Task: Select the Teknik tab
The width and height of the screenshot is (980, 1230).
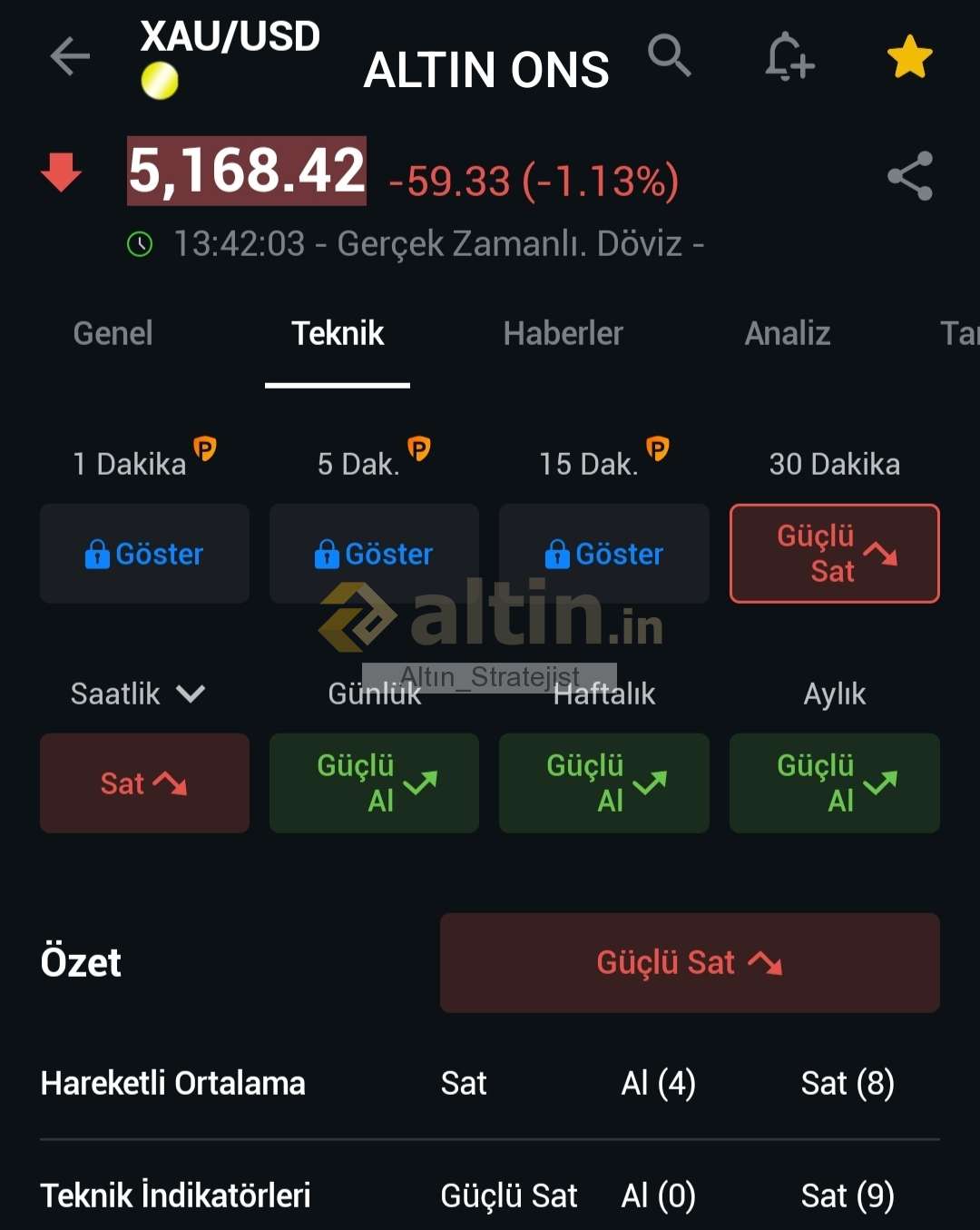Action: [x=338, y=334]
